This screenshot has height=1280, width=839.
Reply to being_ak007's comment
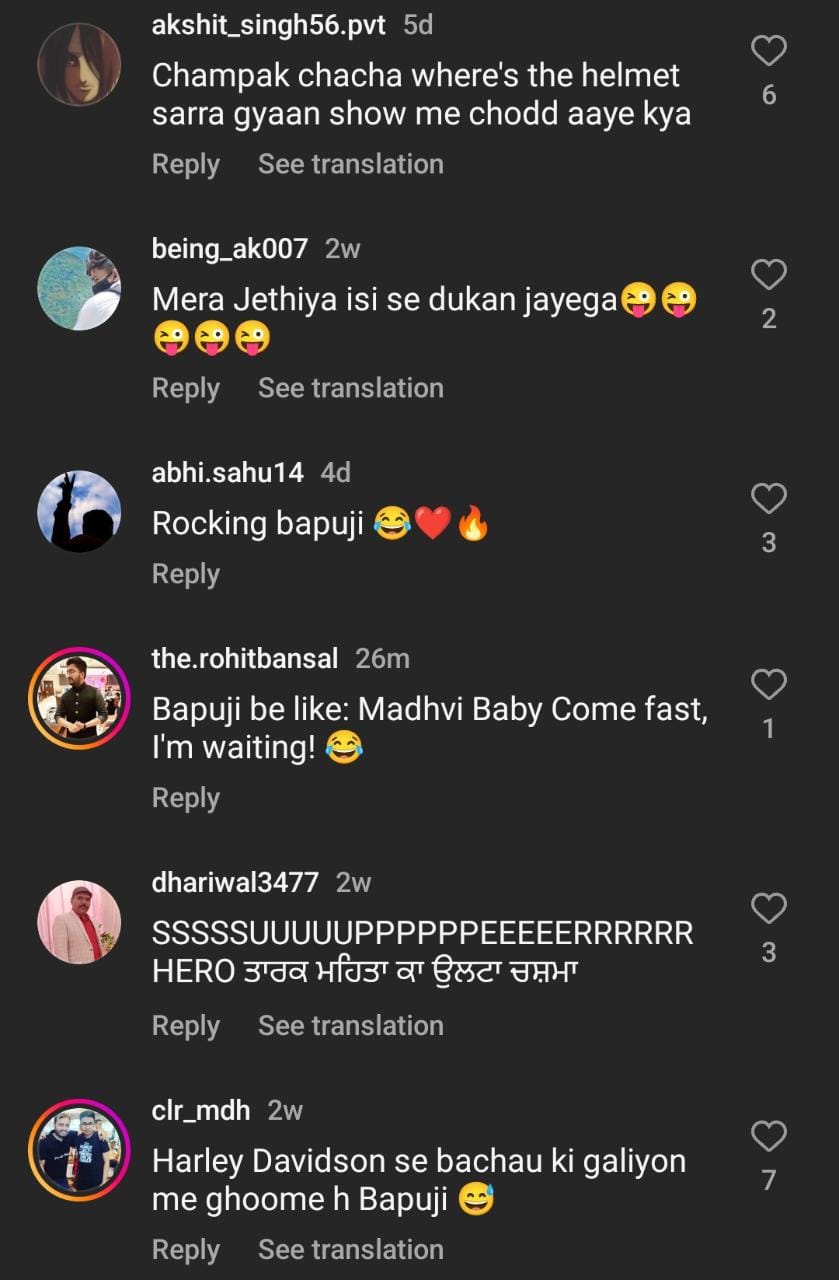(185, 388)
